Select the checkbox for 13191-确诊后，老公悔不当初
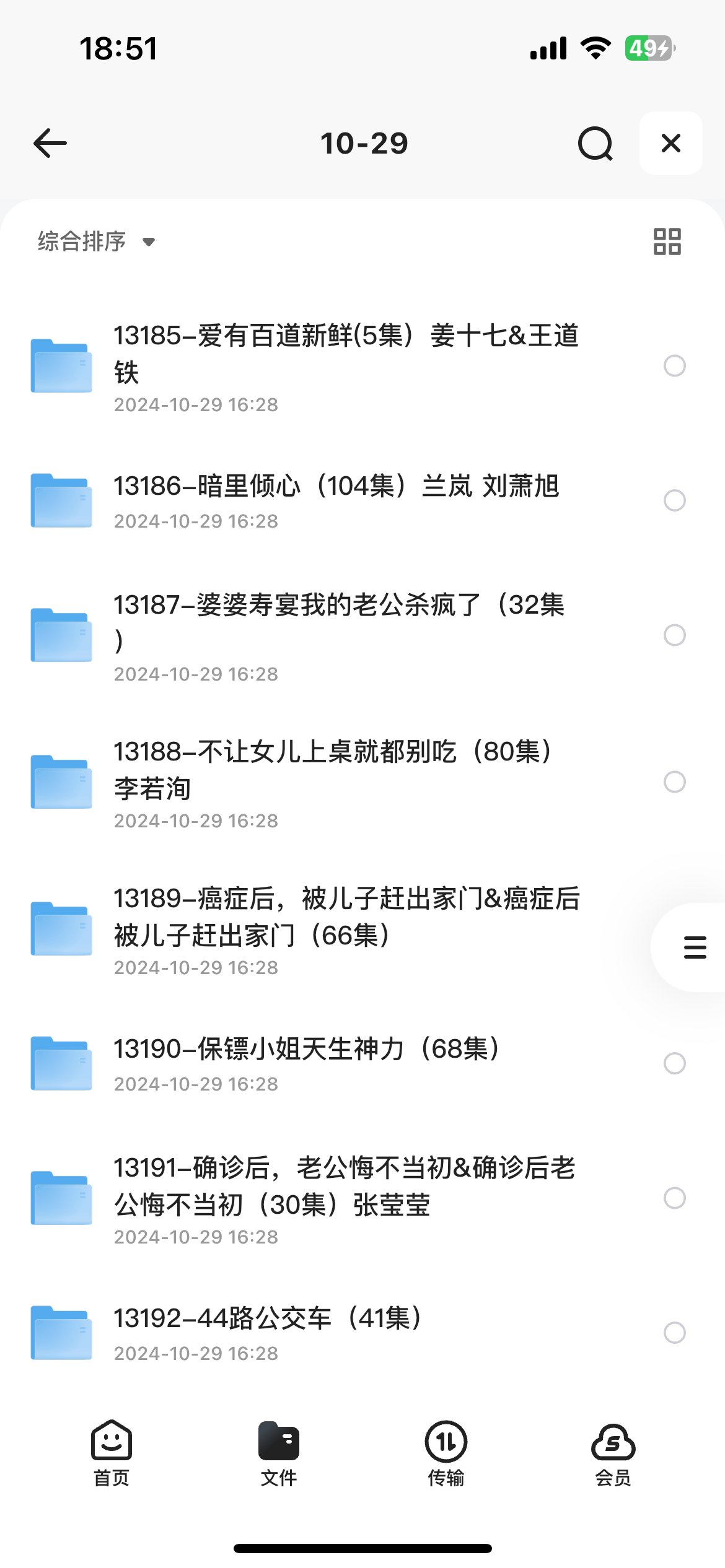Image resolution: width=725 pixels, height=1568 pixels. click(675, 1198)
